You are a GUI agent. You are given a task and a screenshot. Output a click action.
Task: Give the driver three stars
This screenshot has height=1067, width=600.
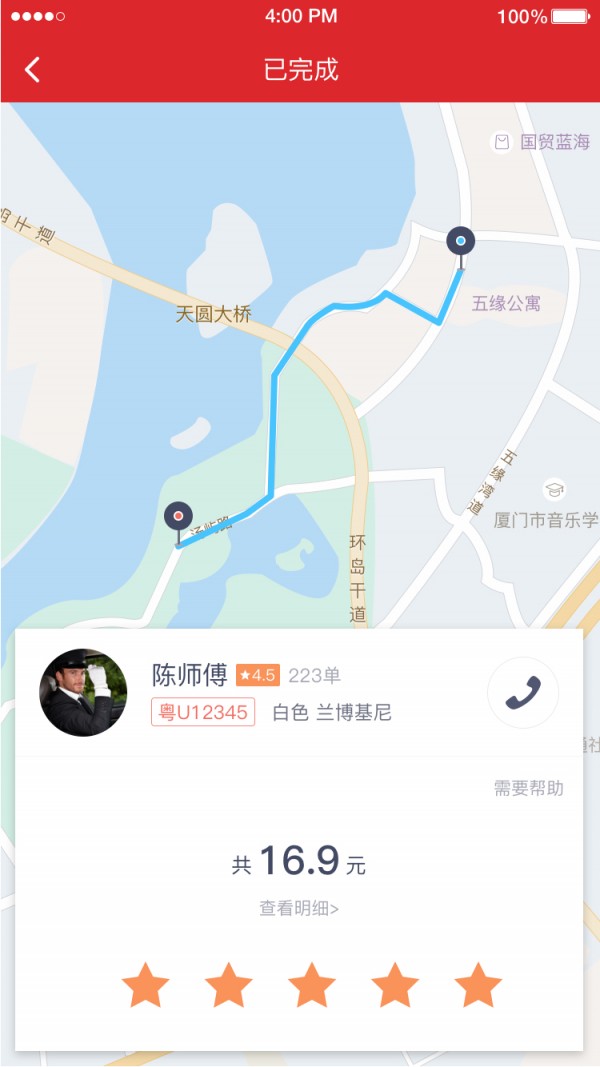coord(312,985)
